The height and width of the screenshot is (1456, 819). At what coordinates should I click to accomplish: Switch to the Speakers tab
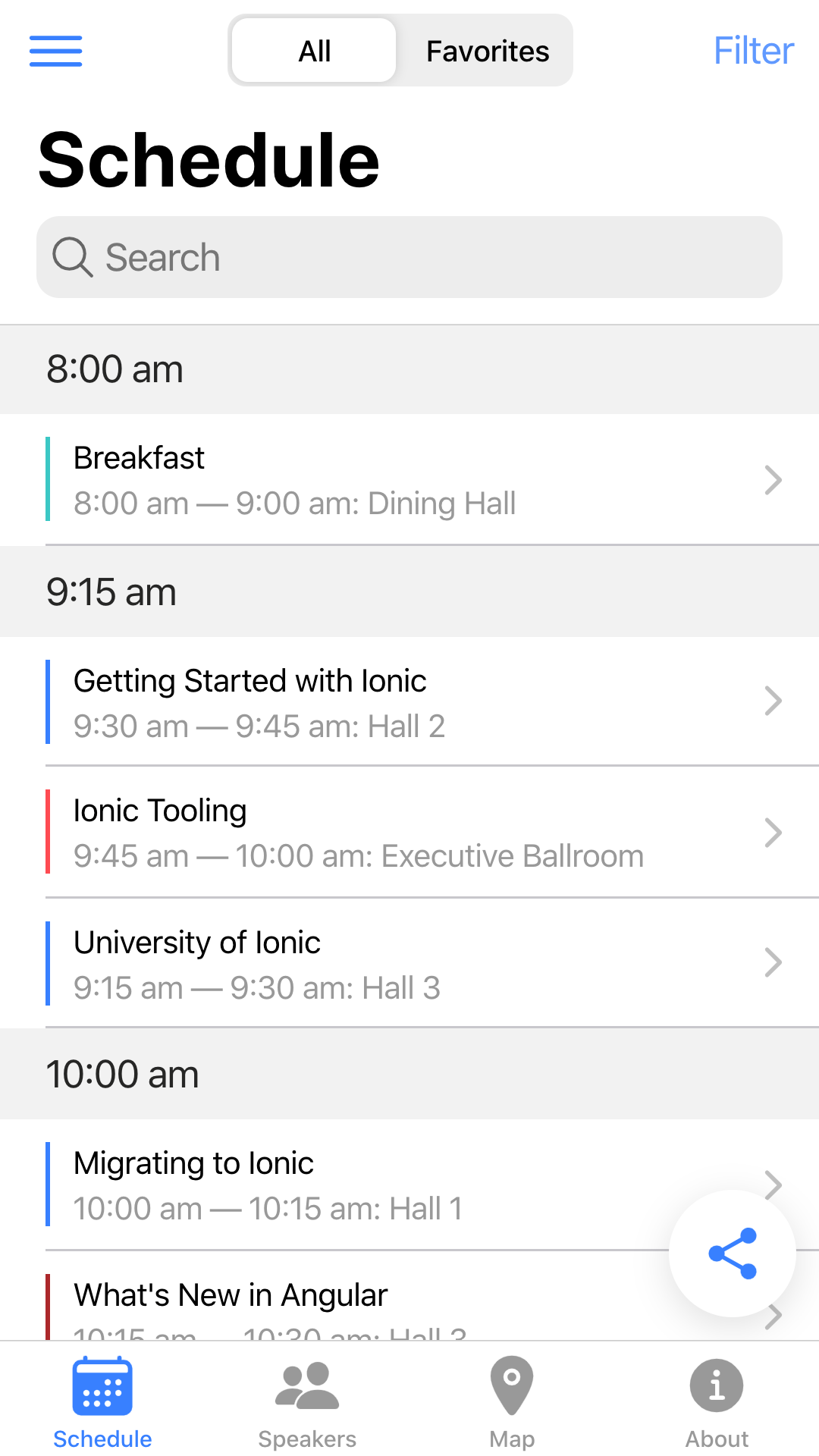click(307, 1401)
